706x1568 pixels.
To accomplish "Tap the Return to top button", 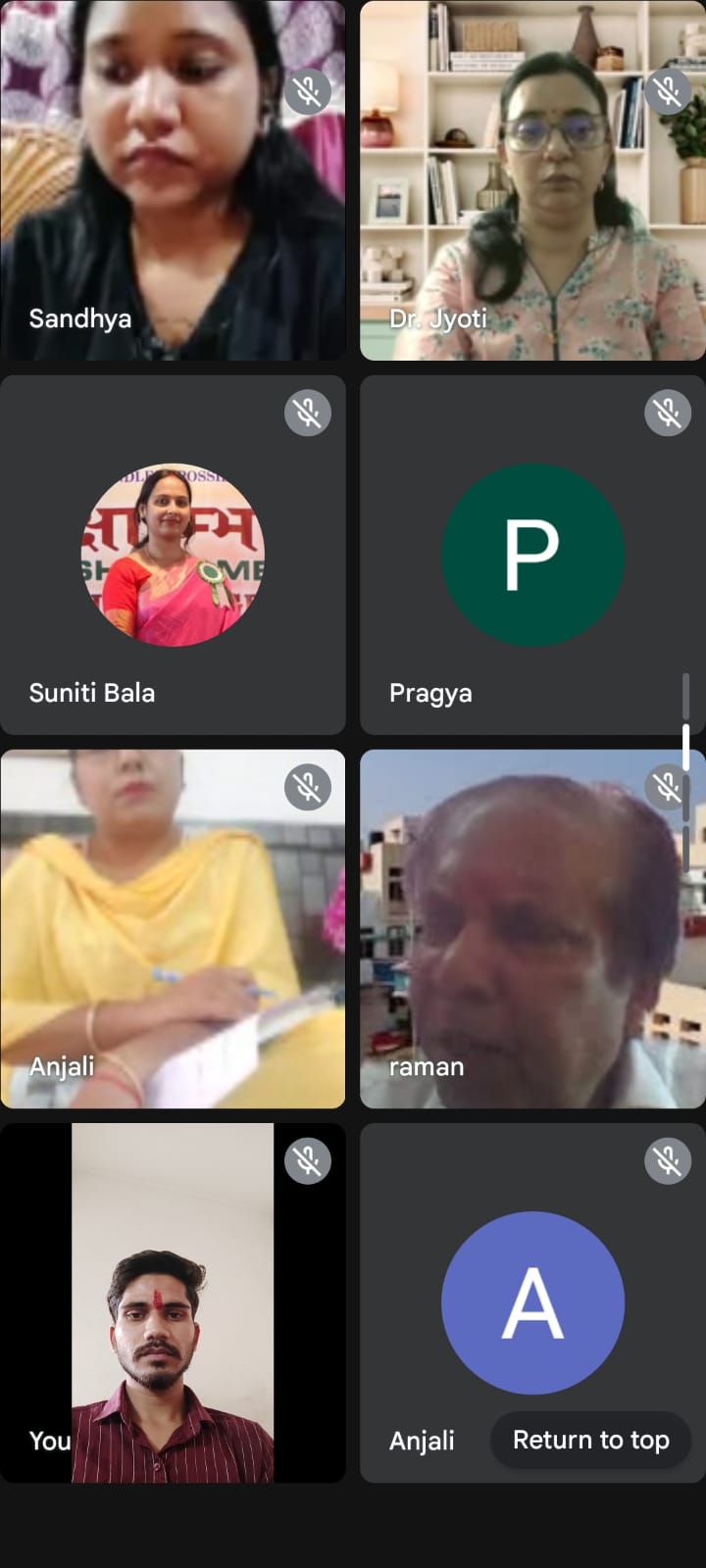I will [x=590, y=1440].
